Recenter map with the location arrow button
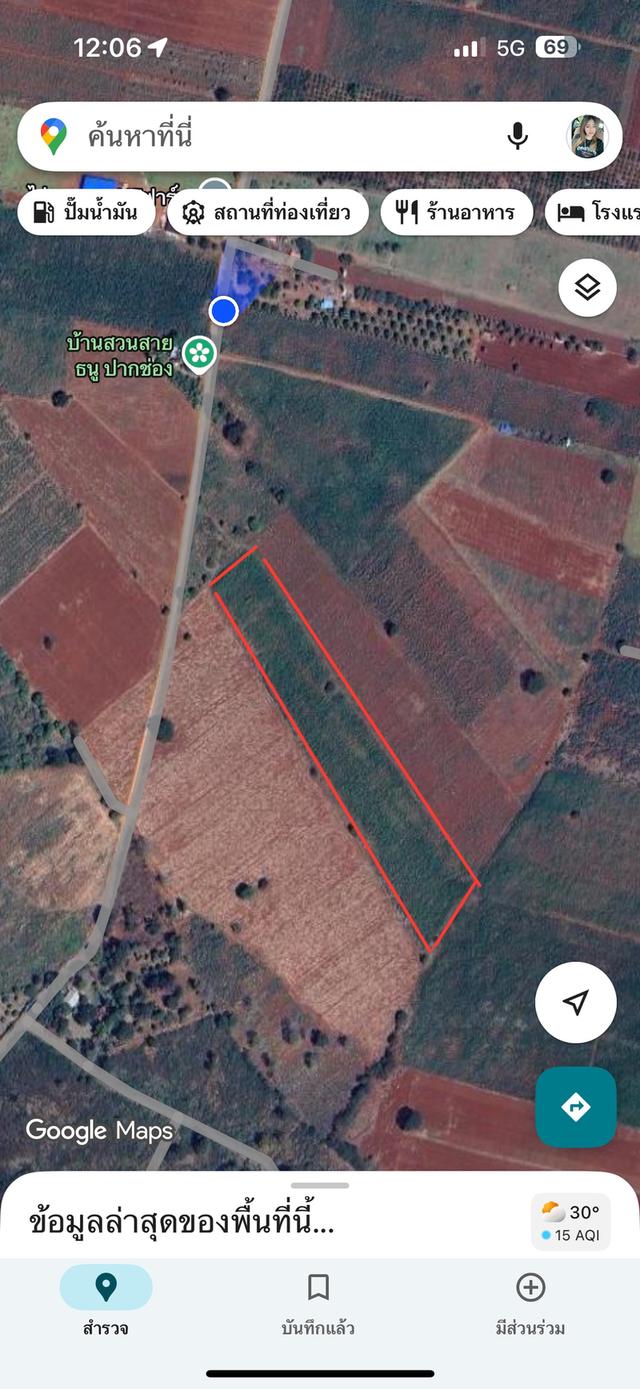 pos(575,1003)
